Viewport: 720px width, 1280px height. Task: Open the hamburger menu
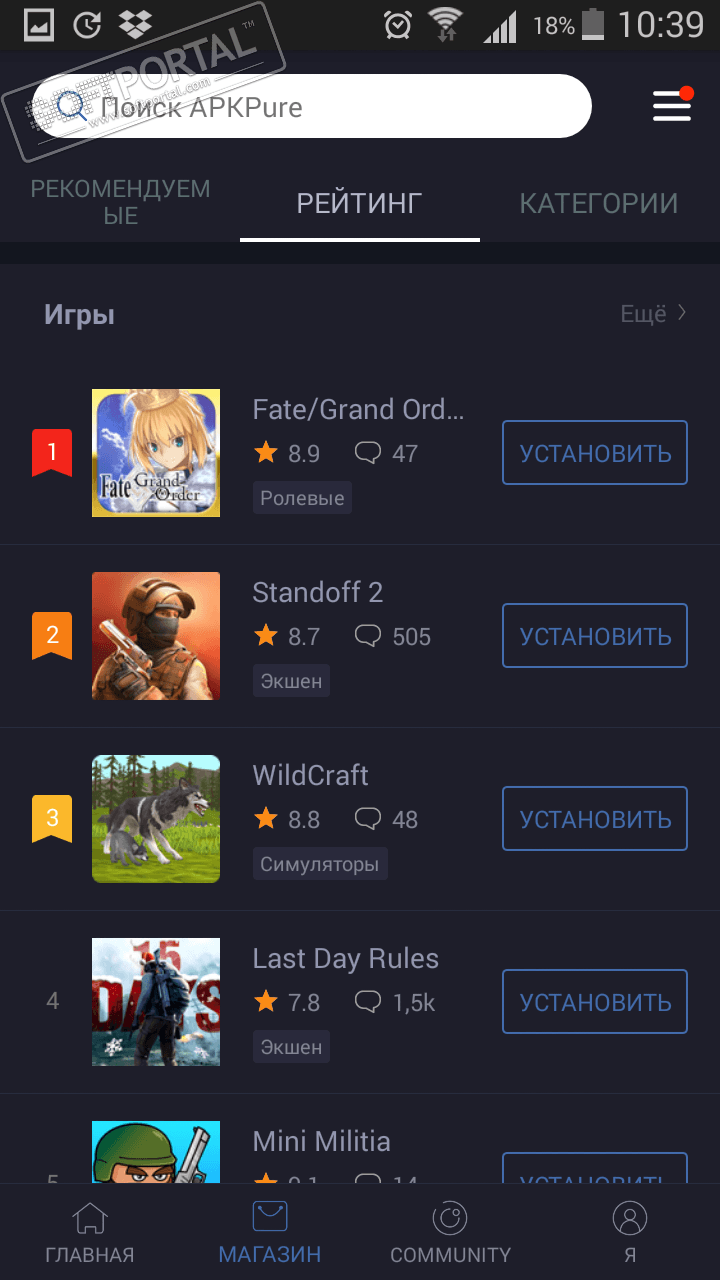(x=672, y=106)
